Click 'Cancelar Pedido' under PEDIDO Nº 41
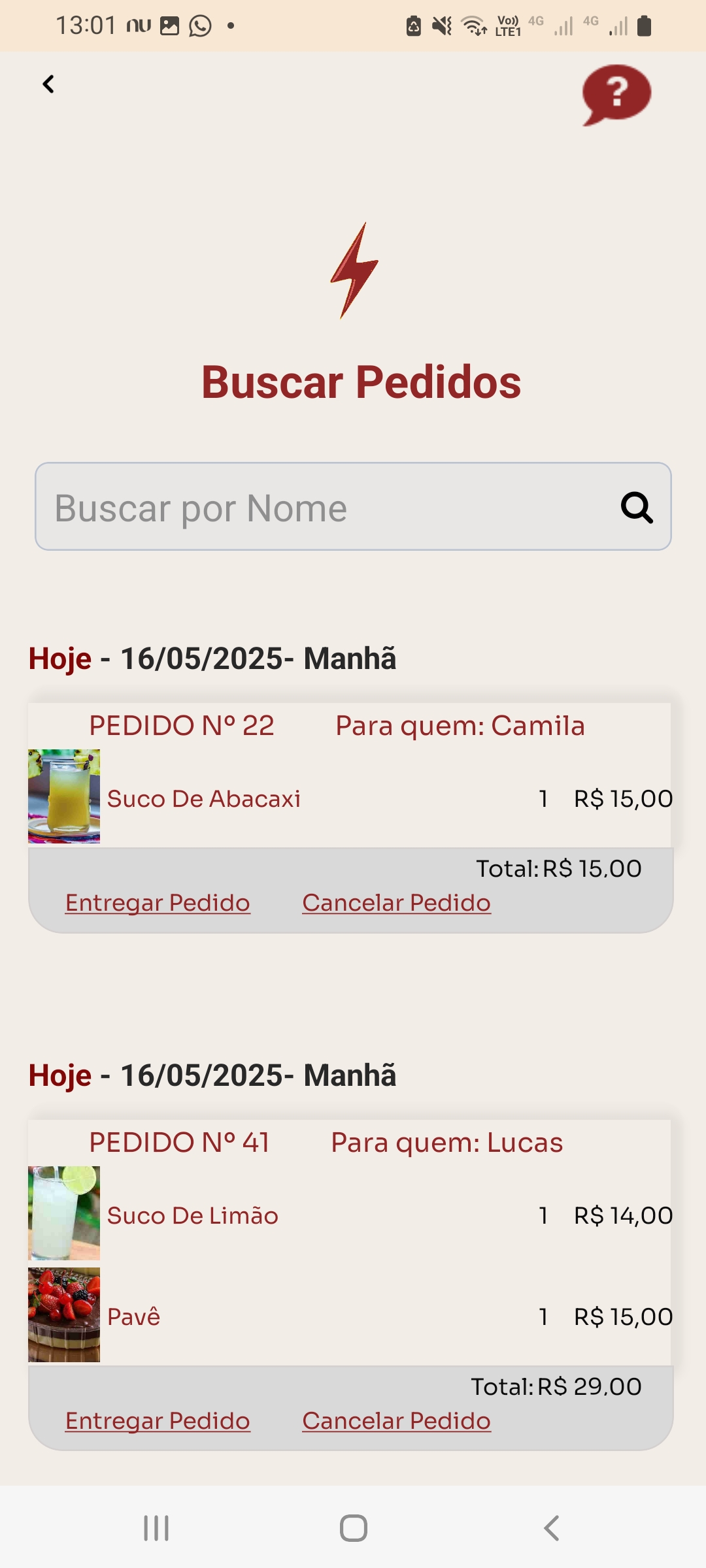Viewport: 706px width, 1568px height. tap(395, 1420)
